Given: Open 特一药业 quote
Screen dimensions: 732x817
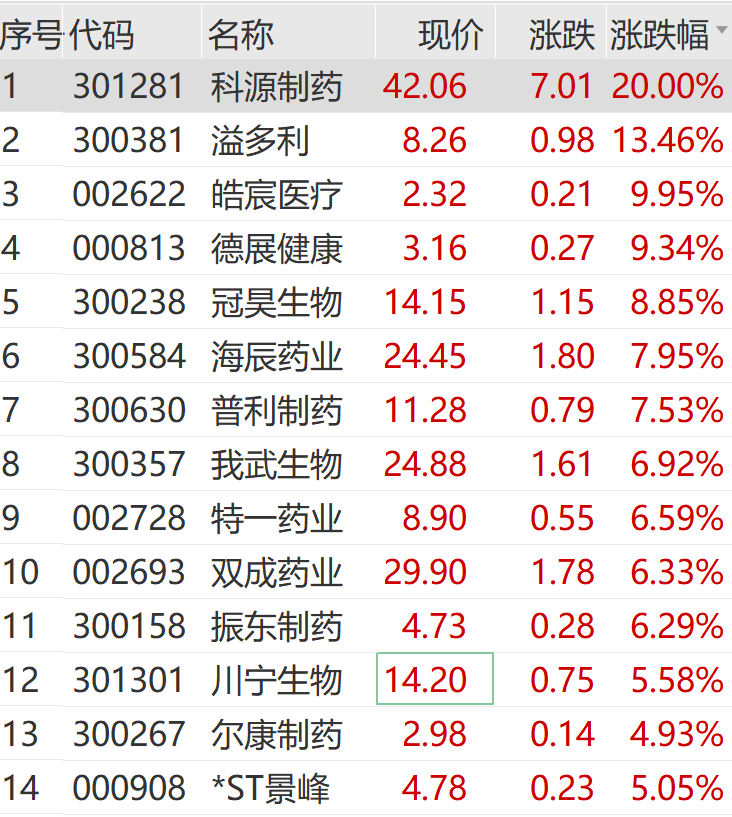Looking at the screenshot, I should [276, 519].
